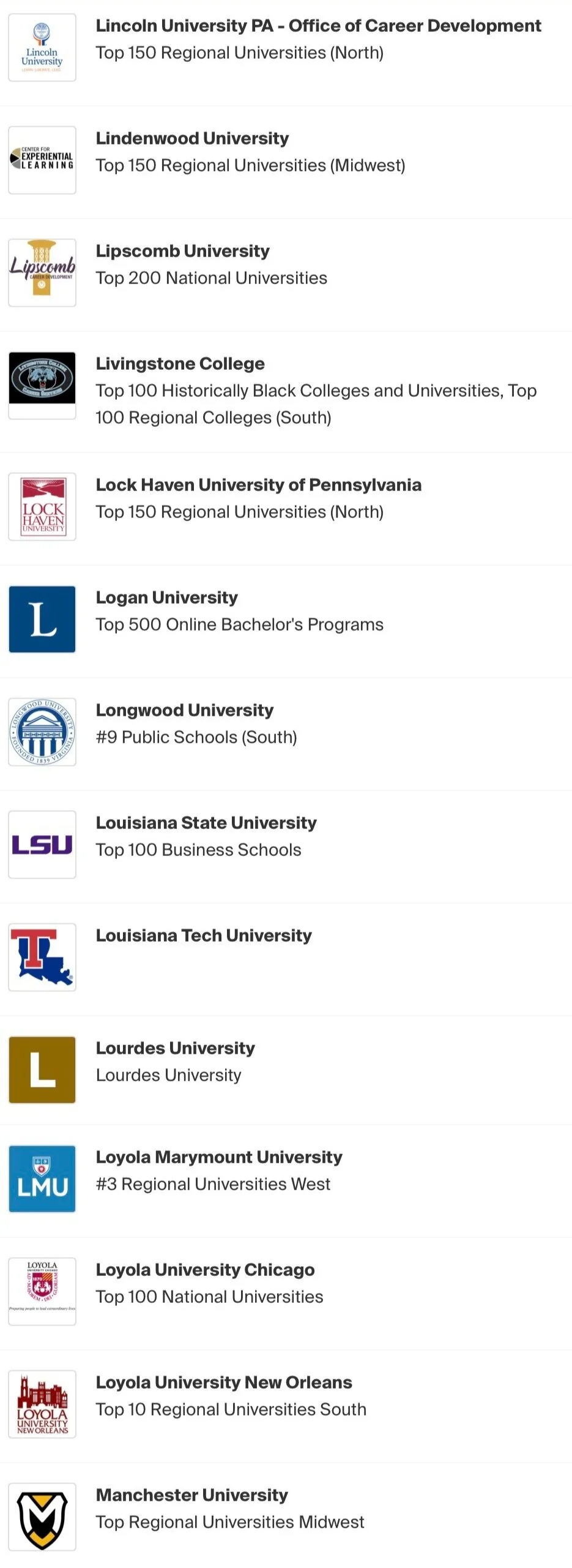Open Lincoln University PA Office of Career Development
This screenshot has height=1568, width=572.
318,26
